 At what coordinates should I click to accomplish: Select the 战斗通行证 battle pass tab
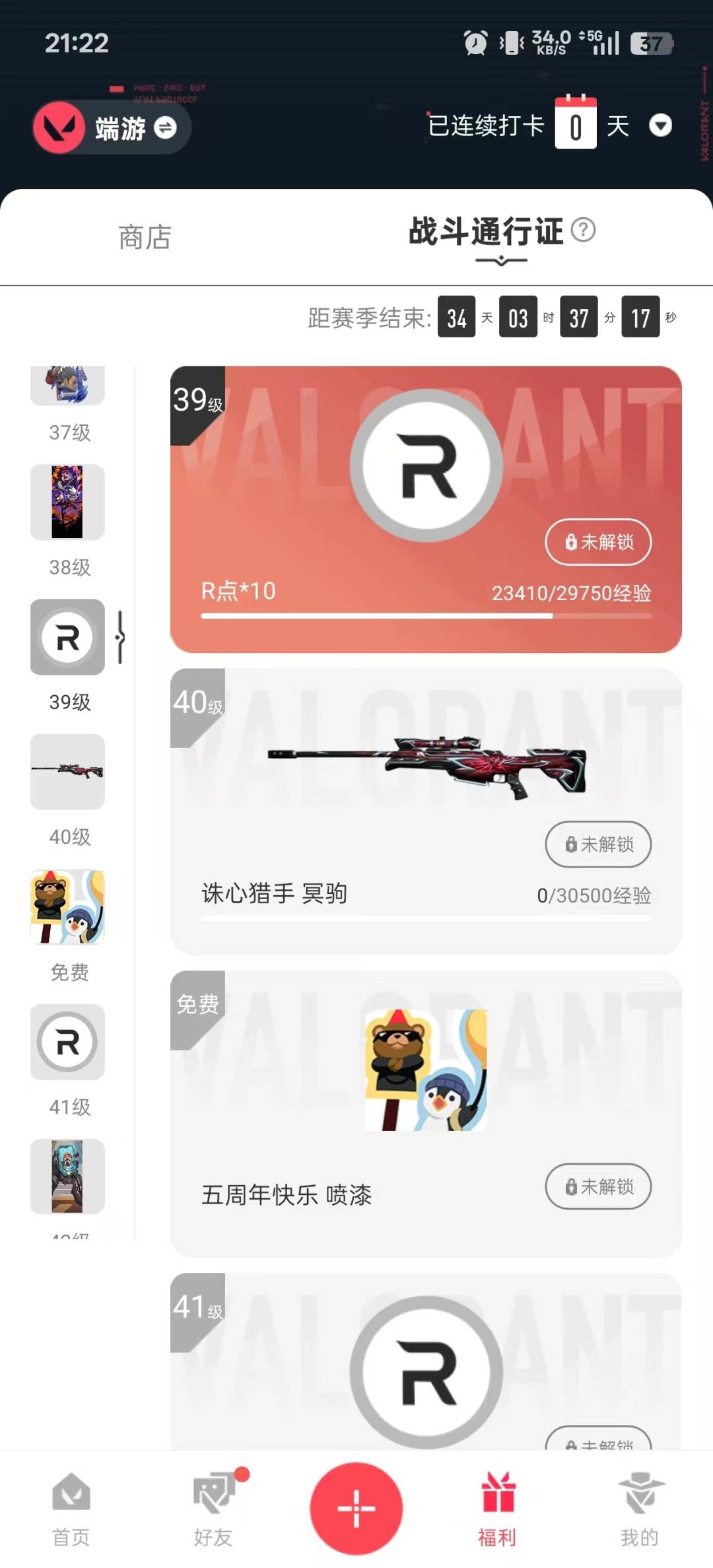click(x=485, y=232)
